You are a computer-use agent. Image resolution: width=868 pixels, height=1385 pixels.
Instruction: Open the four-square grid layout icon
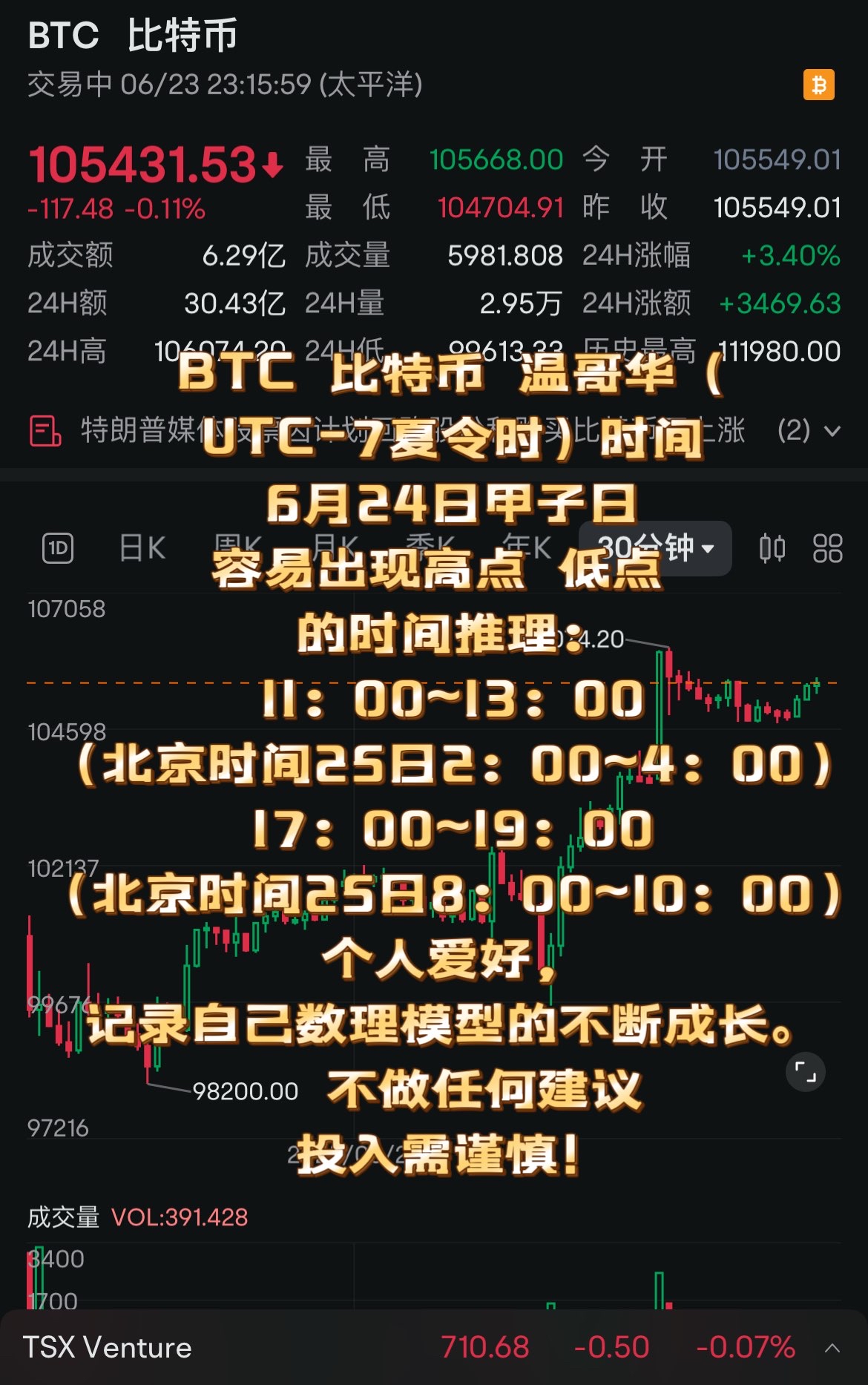[x=827, y=549]
